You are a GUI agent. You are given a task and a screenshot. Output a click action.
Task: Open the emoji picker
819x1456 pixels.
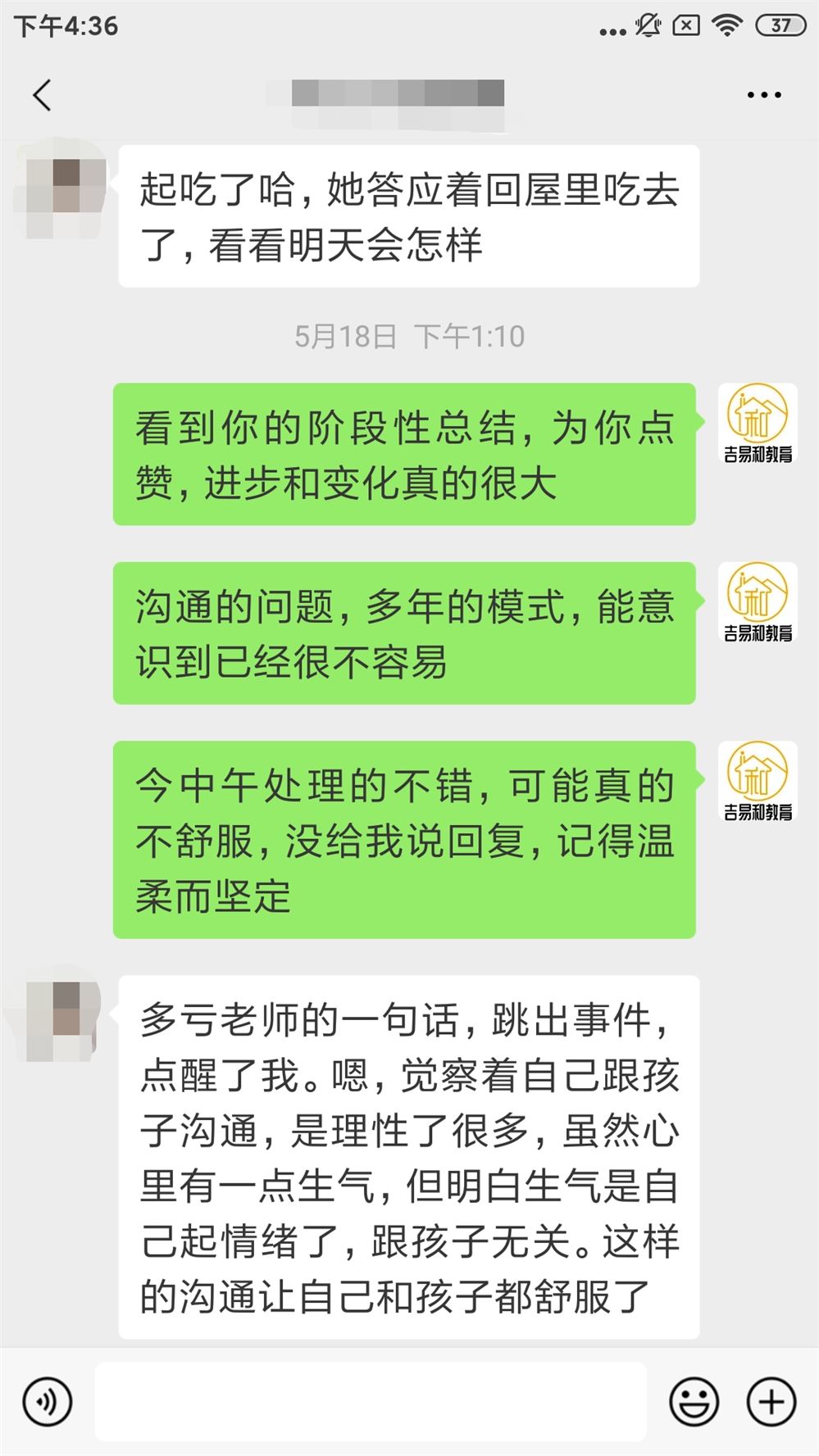[694, 1401]
